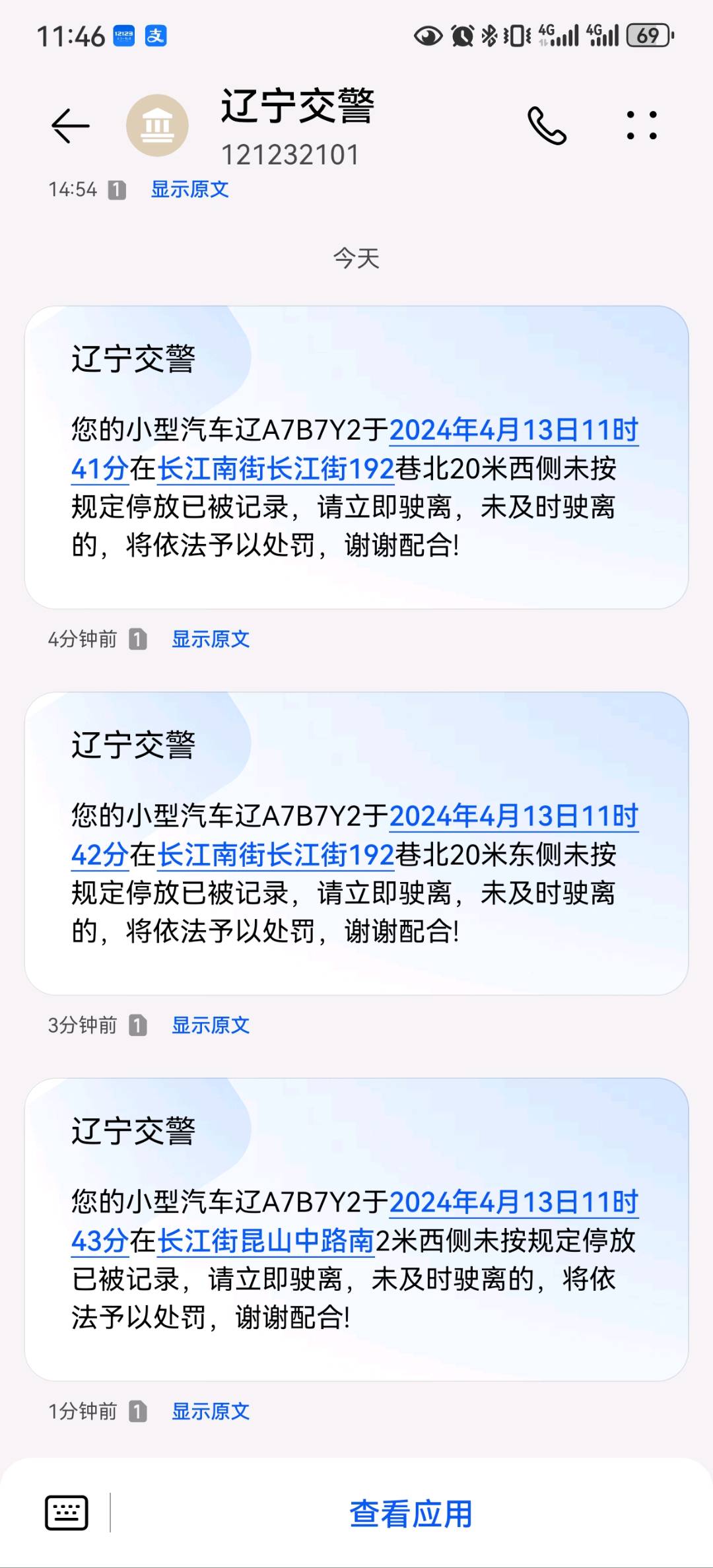Screen dimensions: 713x1568
Task: Show original text for the 3分钟前 message
Action: pyautogui.click(x=211, y=1025)
